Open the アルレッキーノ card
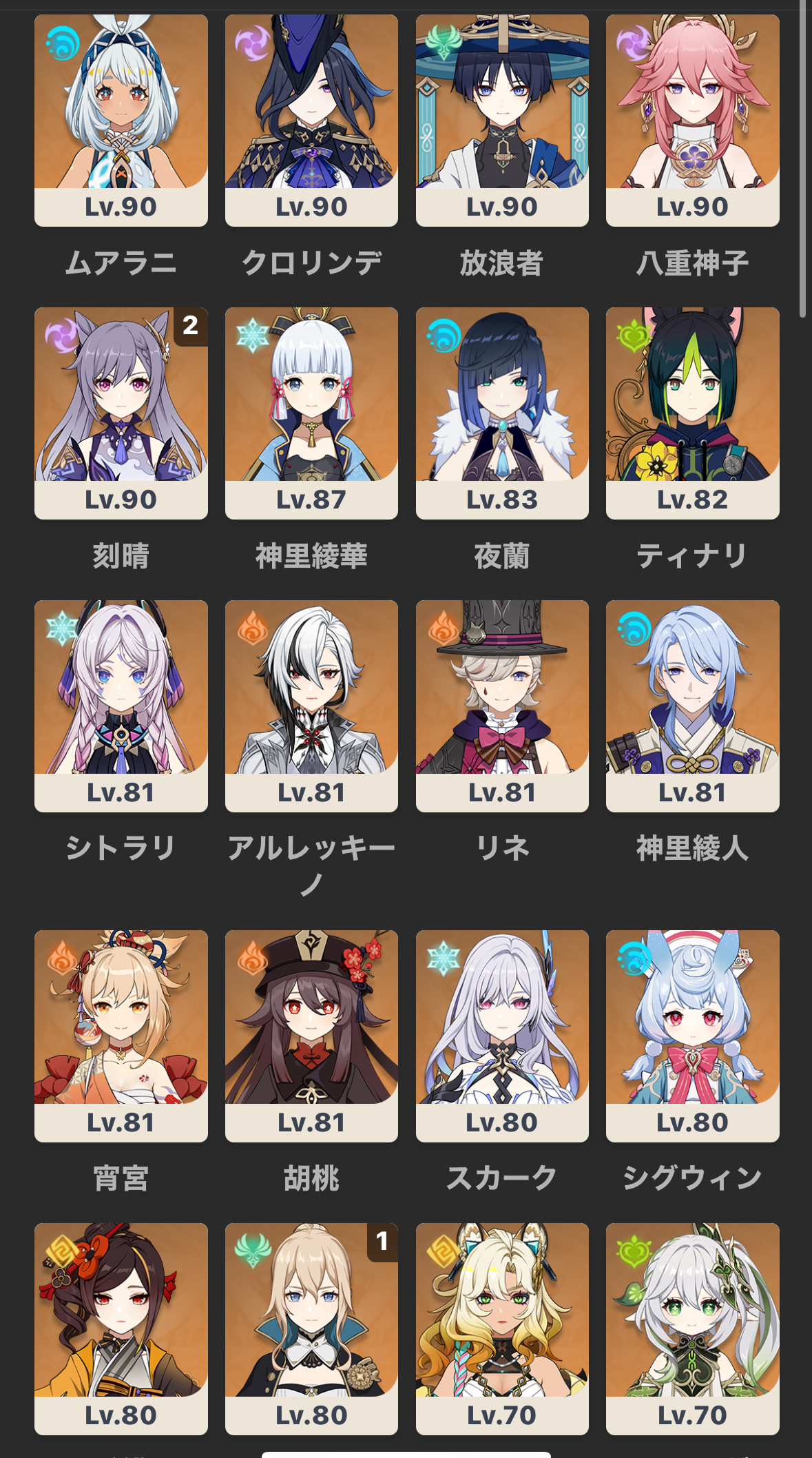The width and height of the screenshot is (812, 1458). click(x=311, y=706)
